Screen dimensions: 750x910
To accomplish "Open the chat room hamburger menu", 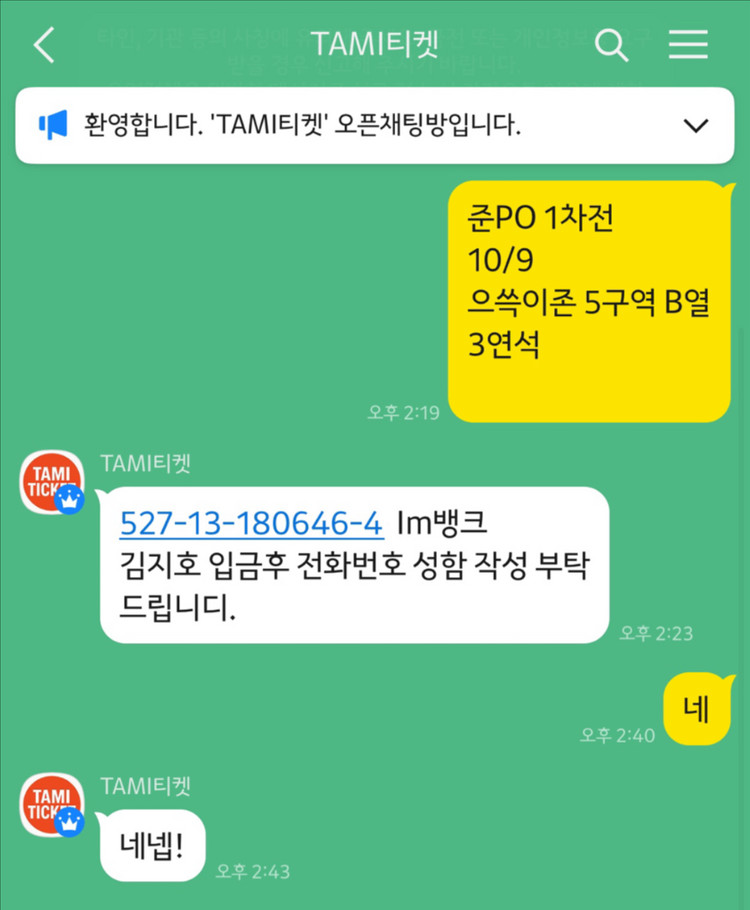I will pos(688,45).
